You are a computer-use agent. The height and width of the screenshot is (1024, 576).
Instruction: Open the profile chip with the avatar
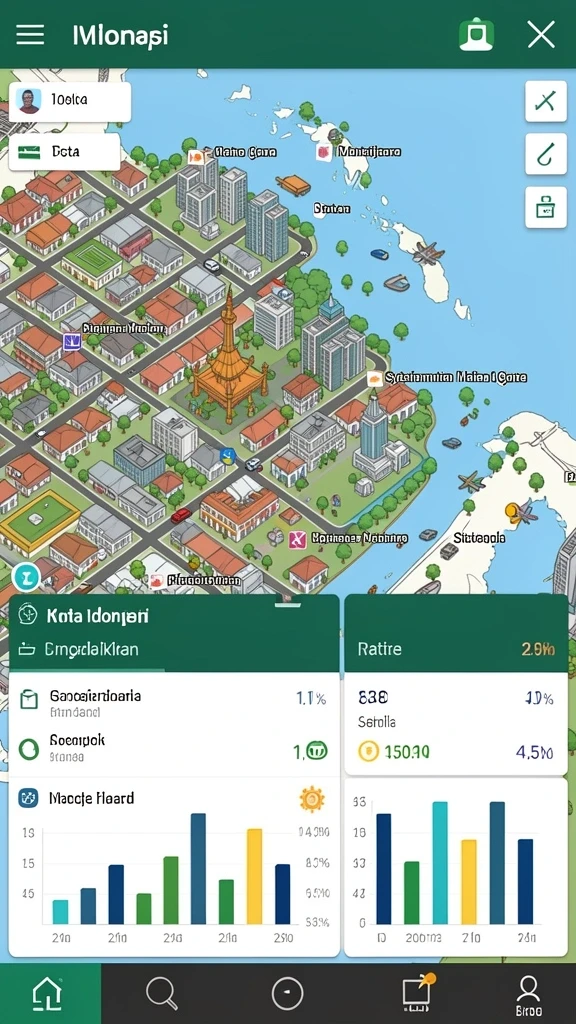pos(69,101)
